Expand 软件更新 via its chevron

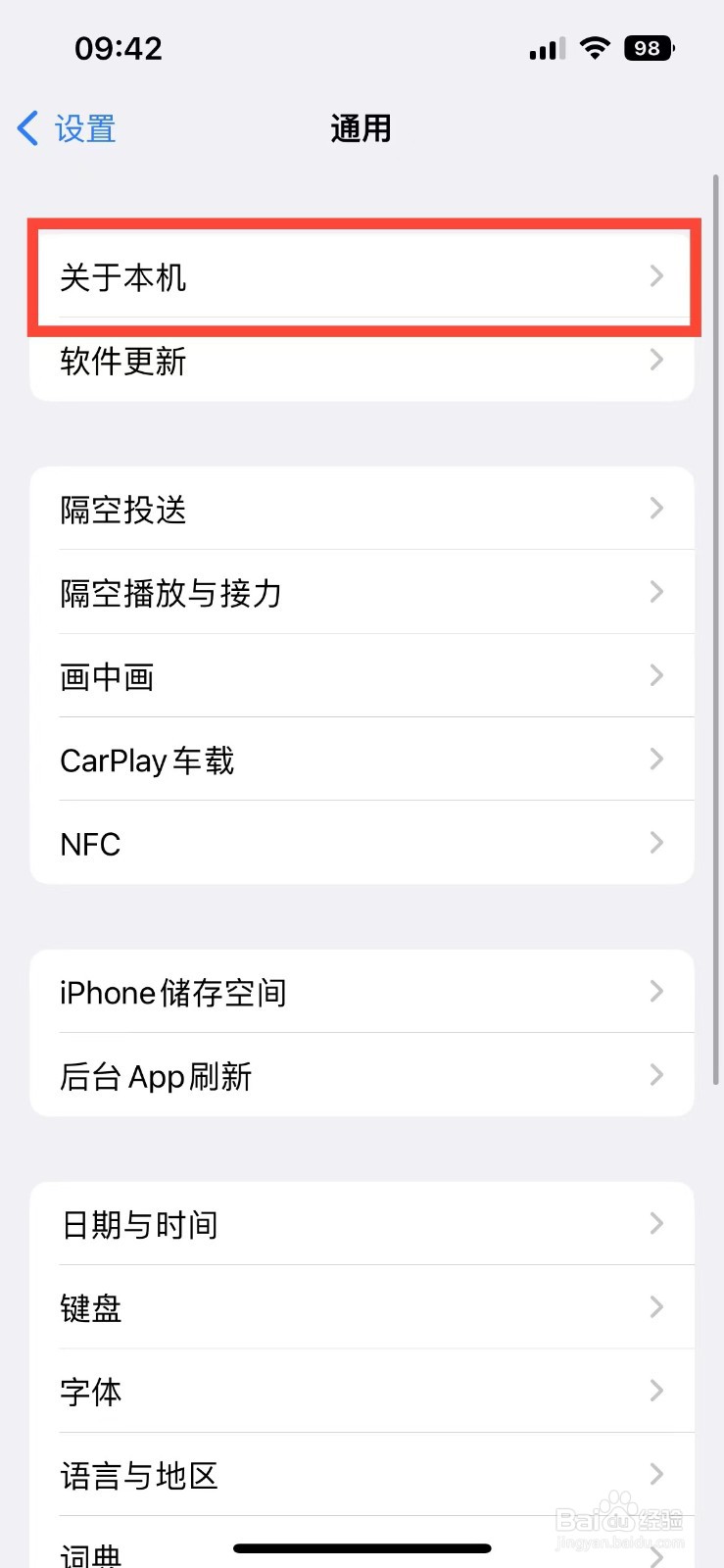655,361
